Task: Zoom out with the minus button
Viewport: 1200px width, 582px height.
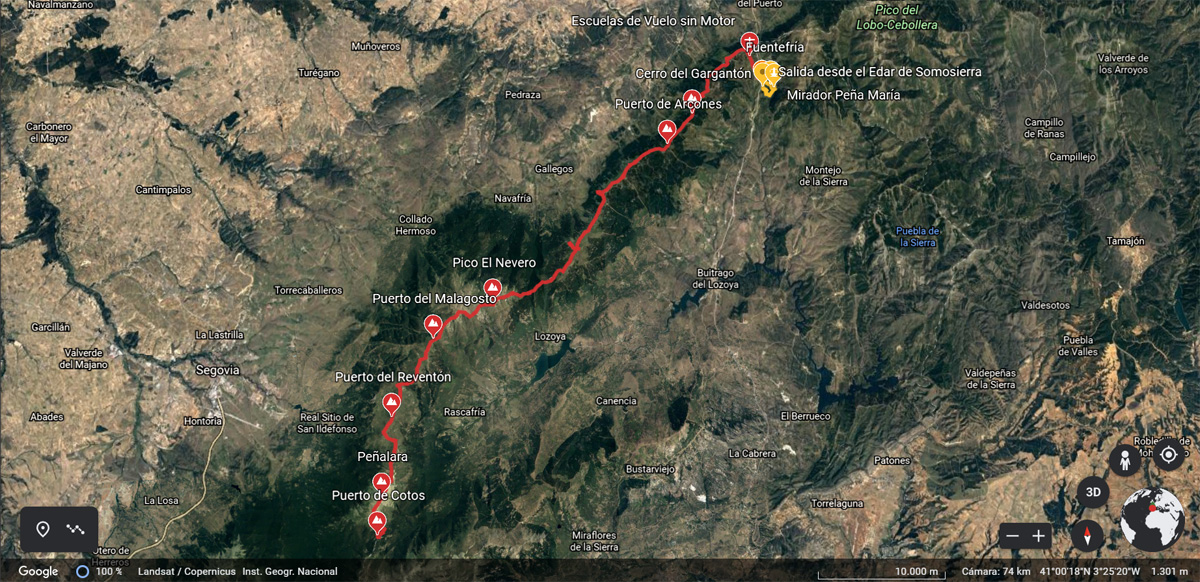Action: coord(1013,536)
